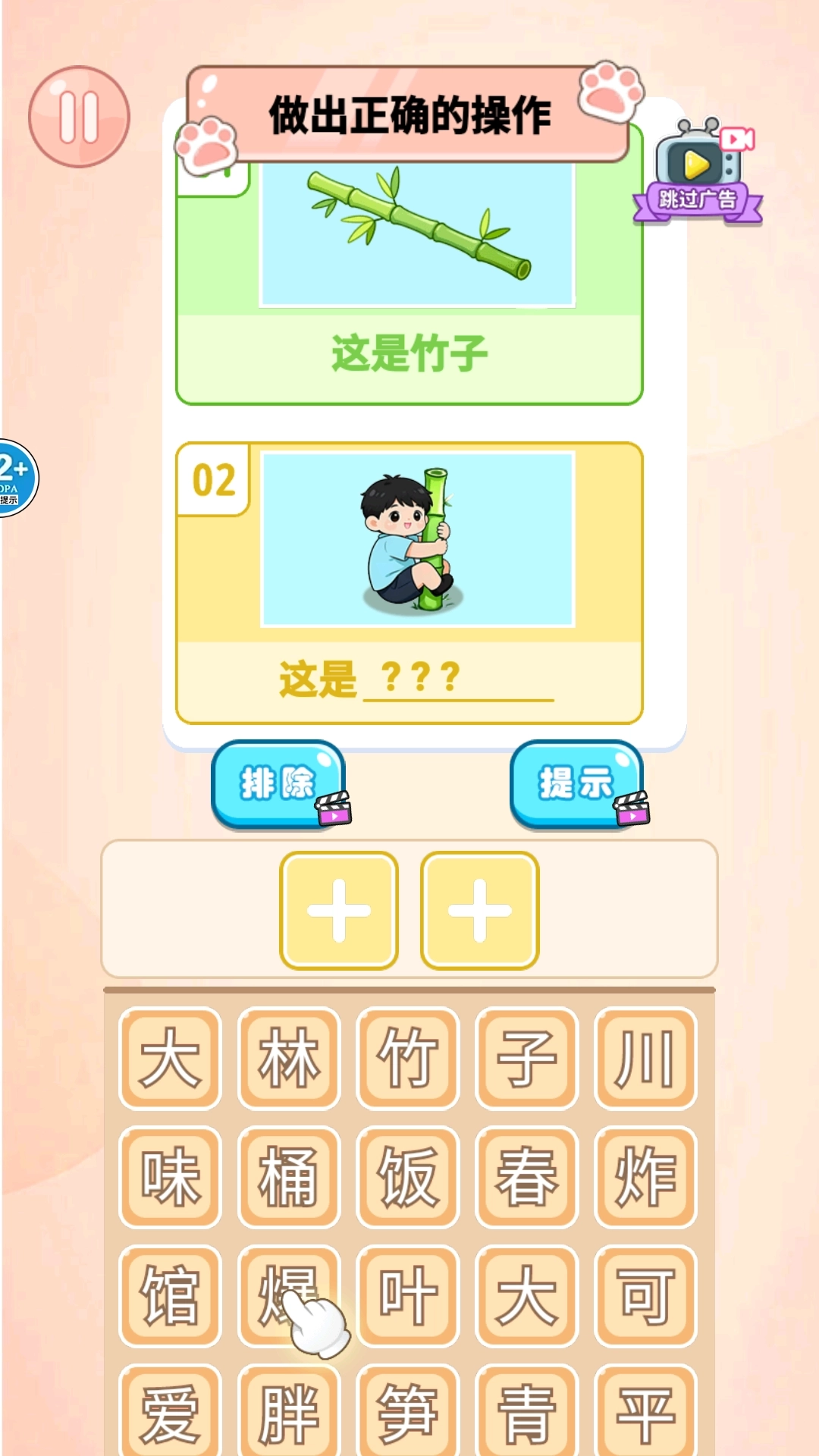The image size is (819, 1456).
Task: Tap the tile under the hand cursor
Action: (x=290, y=1293)
